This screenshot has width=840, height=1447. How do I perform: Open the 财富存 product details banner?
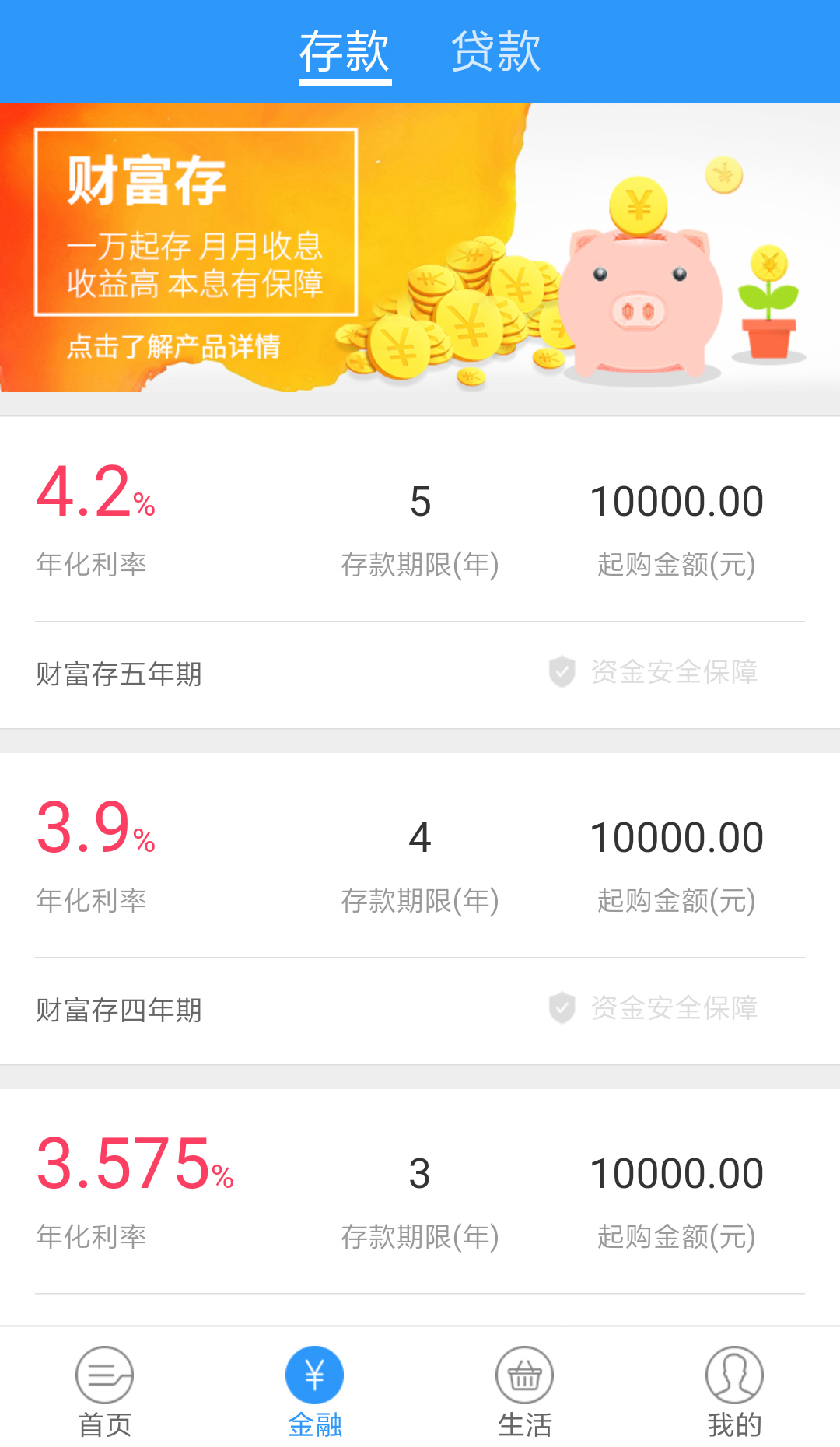[x=420, y=247]
